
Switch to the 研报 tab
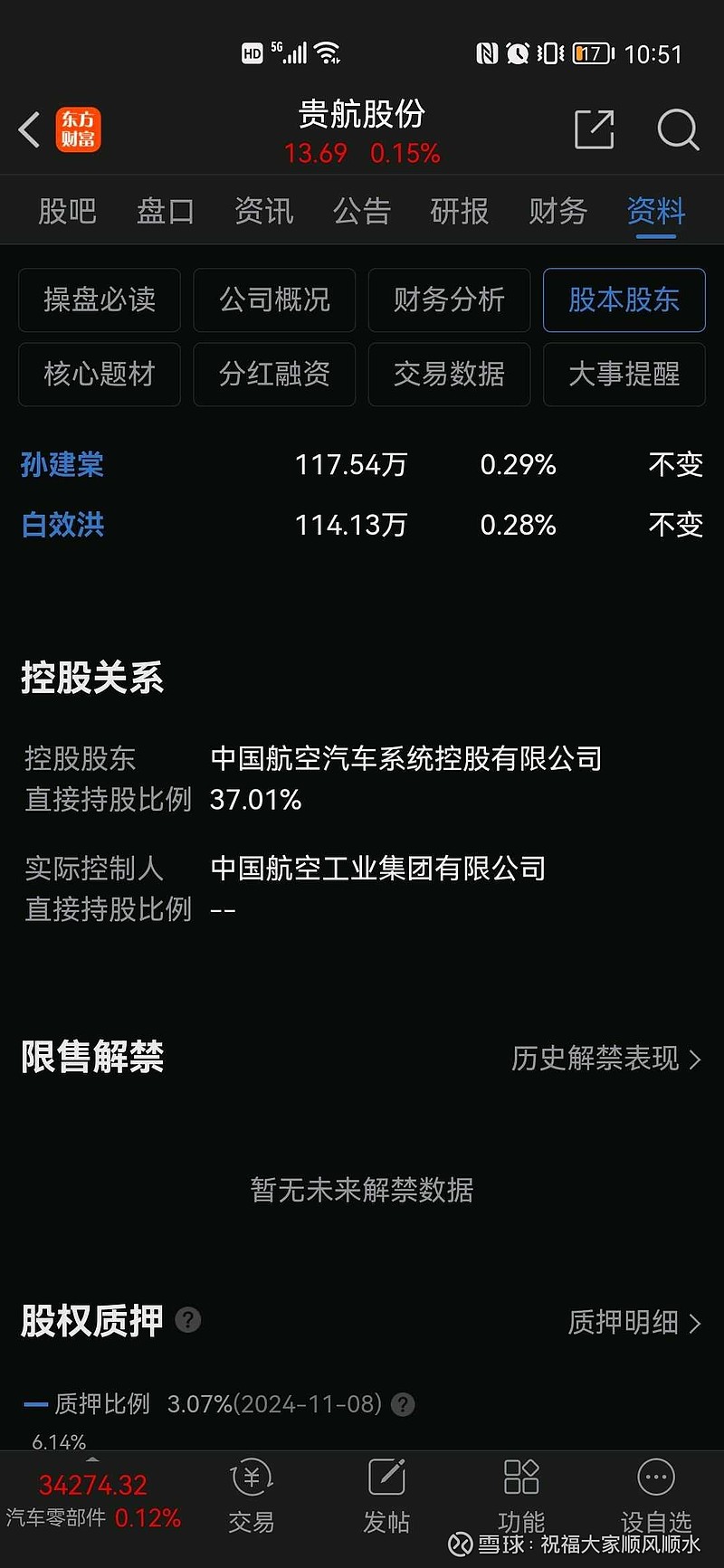pos(460,212)
